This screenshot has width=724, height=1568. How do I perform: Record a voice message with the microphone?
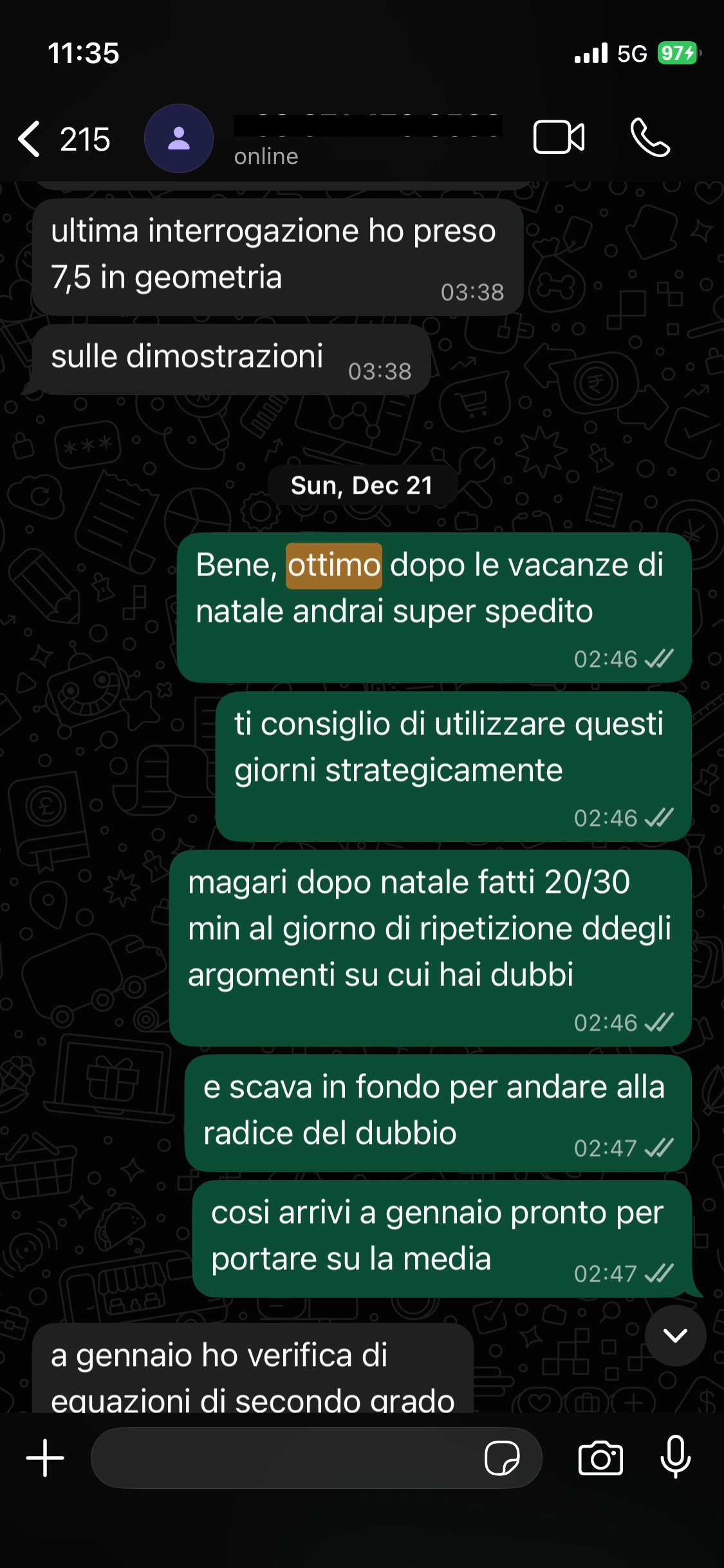[x=675, y=1457]
